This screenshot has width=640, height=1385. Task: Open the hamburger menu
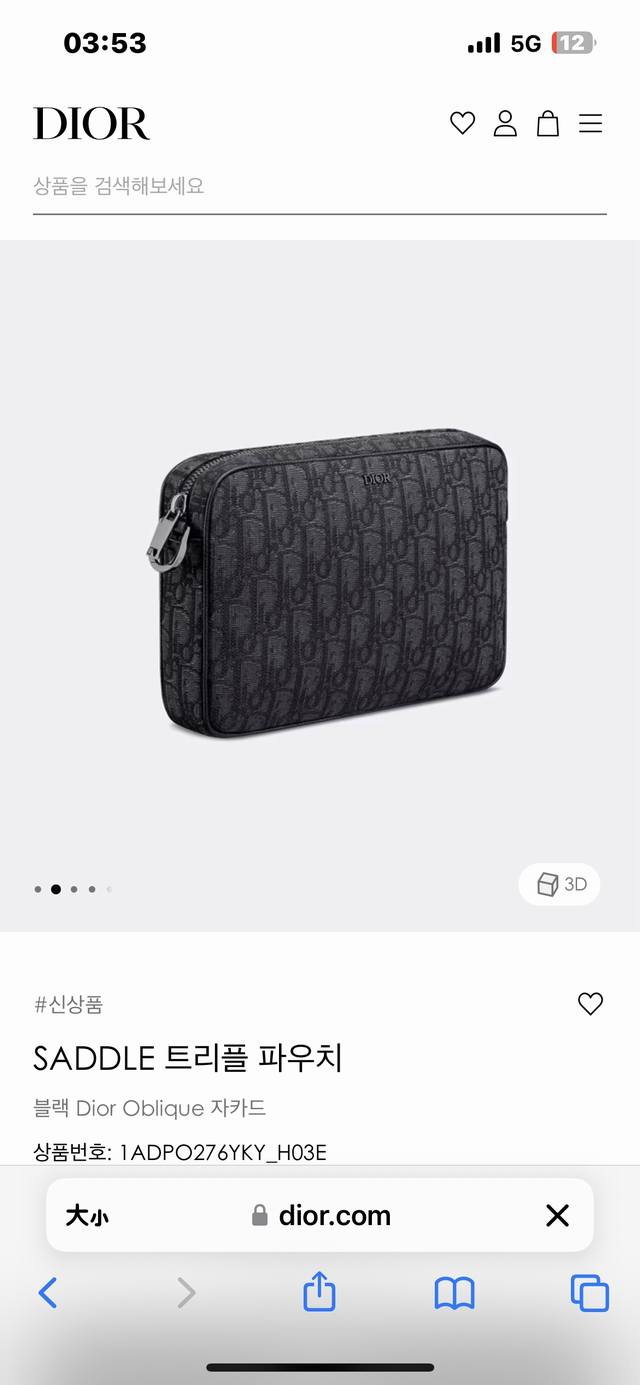click(591, 123)
